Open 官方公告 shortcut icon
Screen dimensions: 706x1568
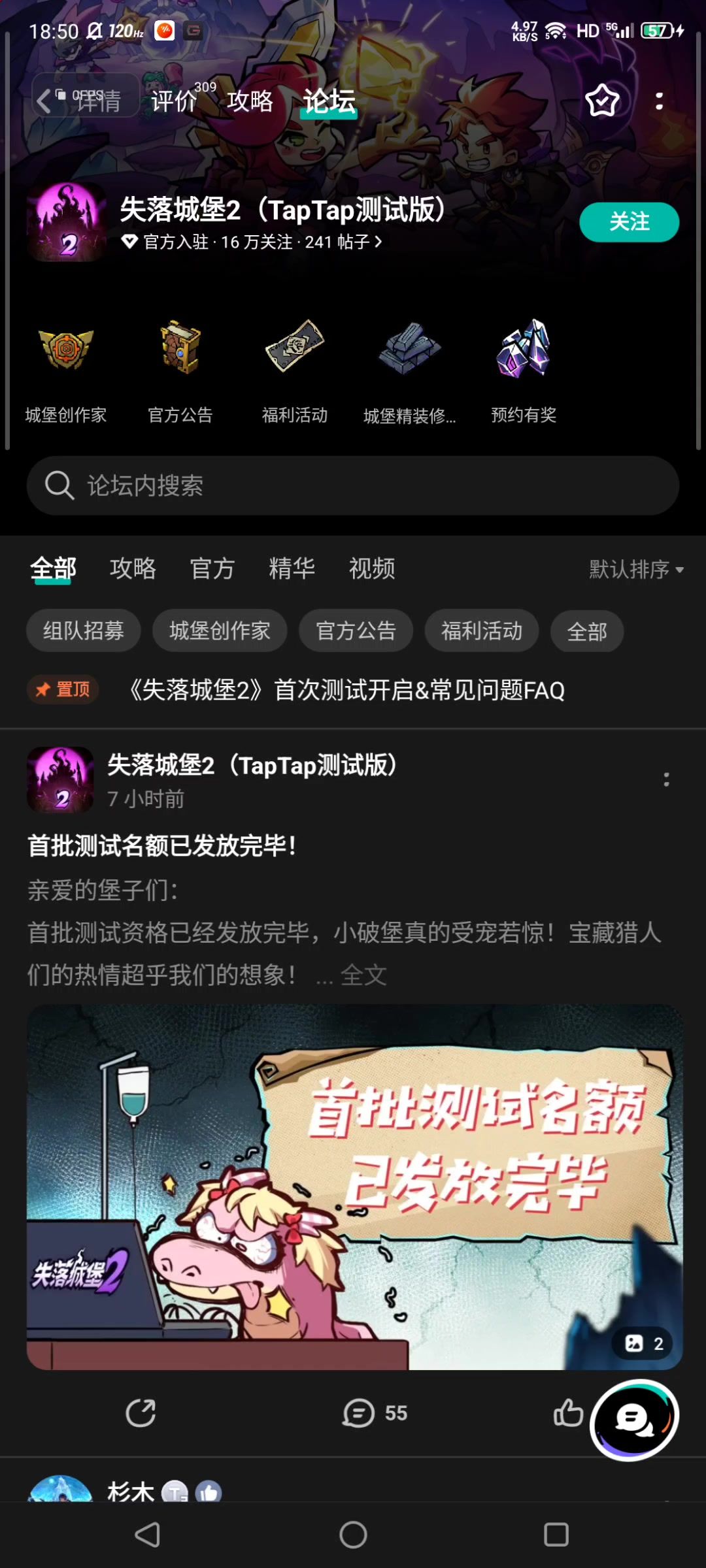pyautogui.click(x=180, y=348)
